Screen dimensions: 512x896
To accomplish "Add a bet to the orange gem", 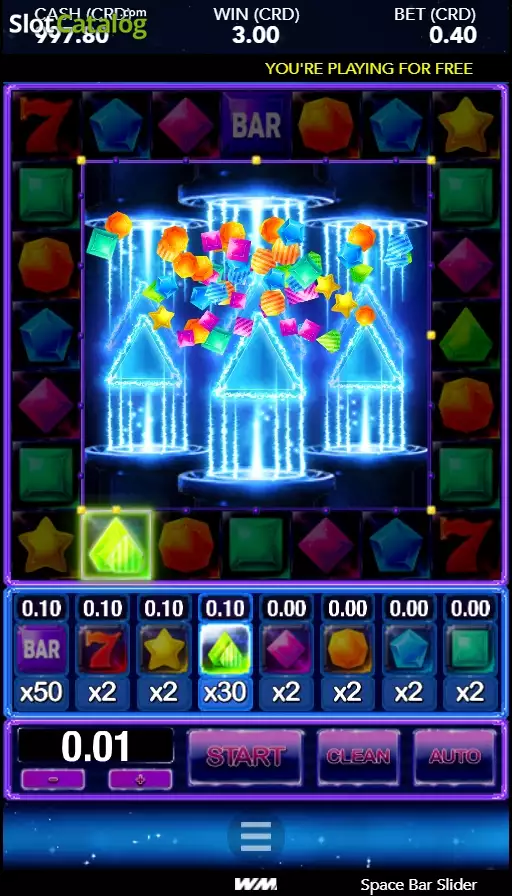I will (347, 649).
